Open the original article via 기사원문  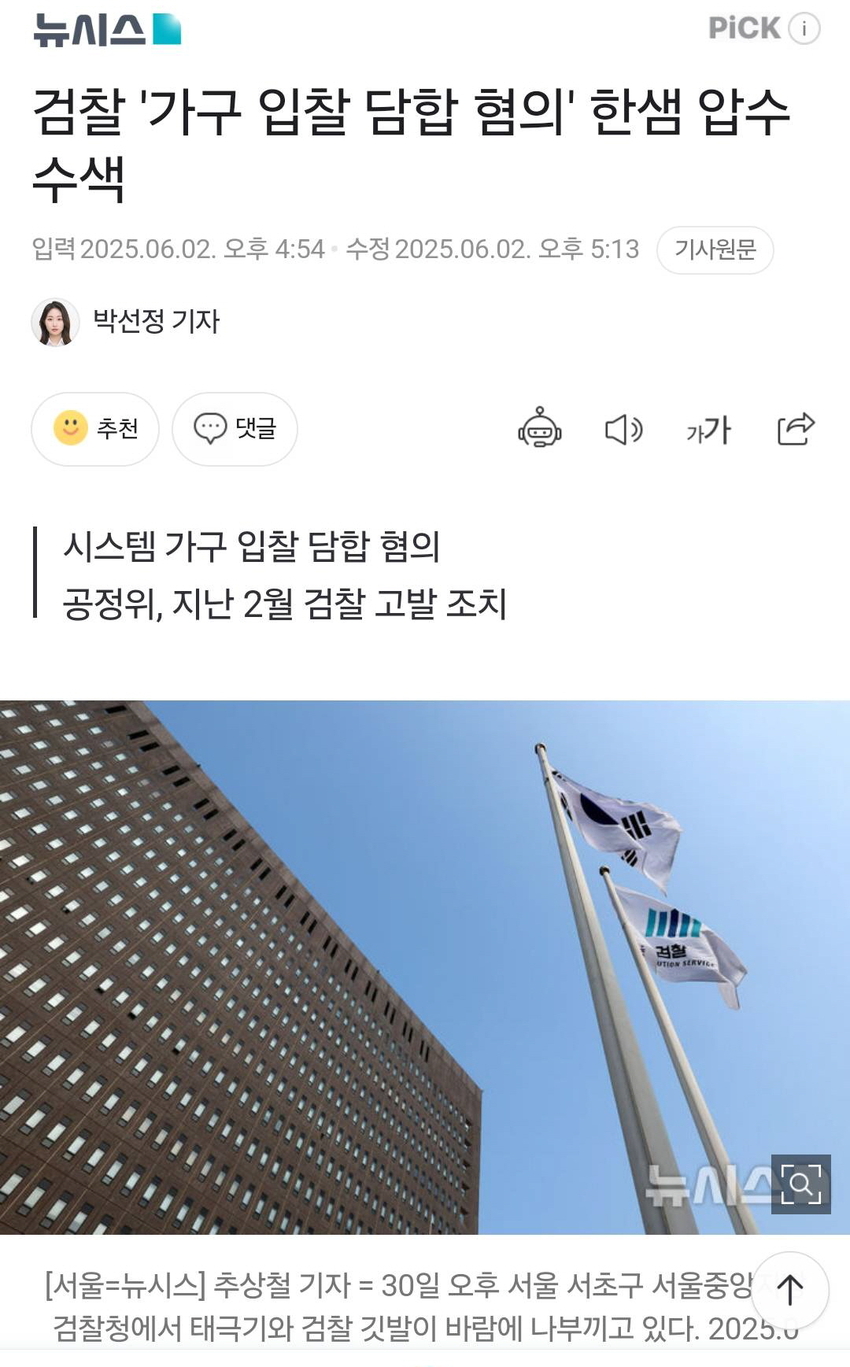click(x=714, y=250)
